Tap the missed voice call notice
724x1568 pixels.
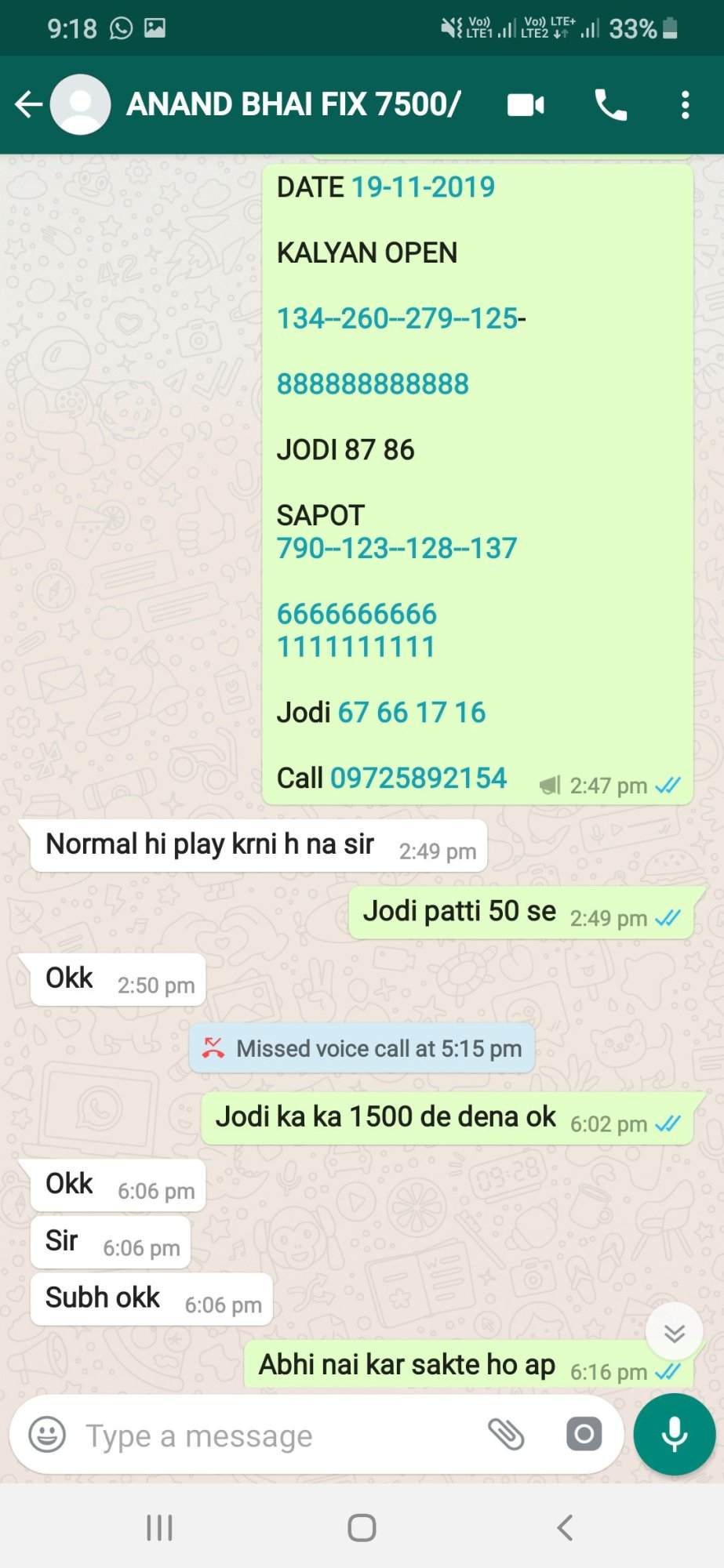[362, 1048]
